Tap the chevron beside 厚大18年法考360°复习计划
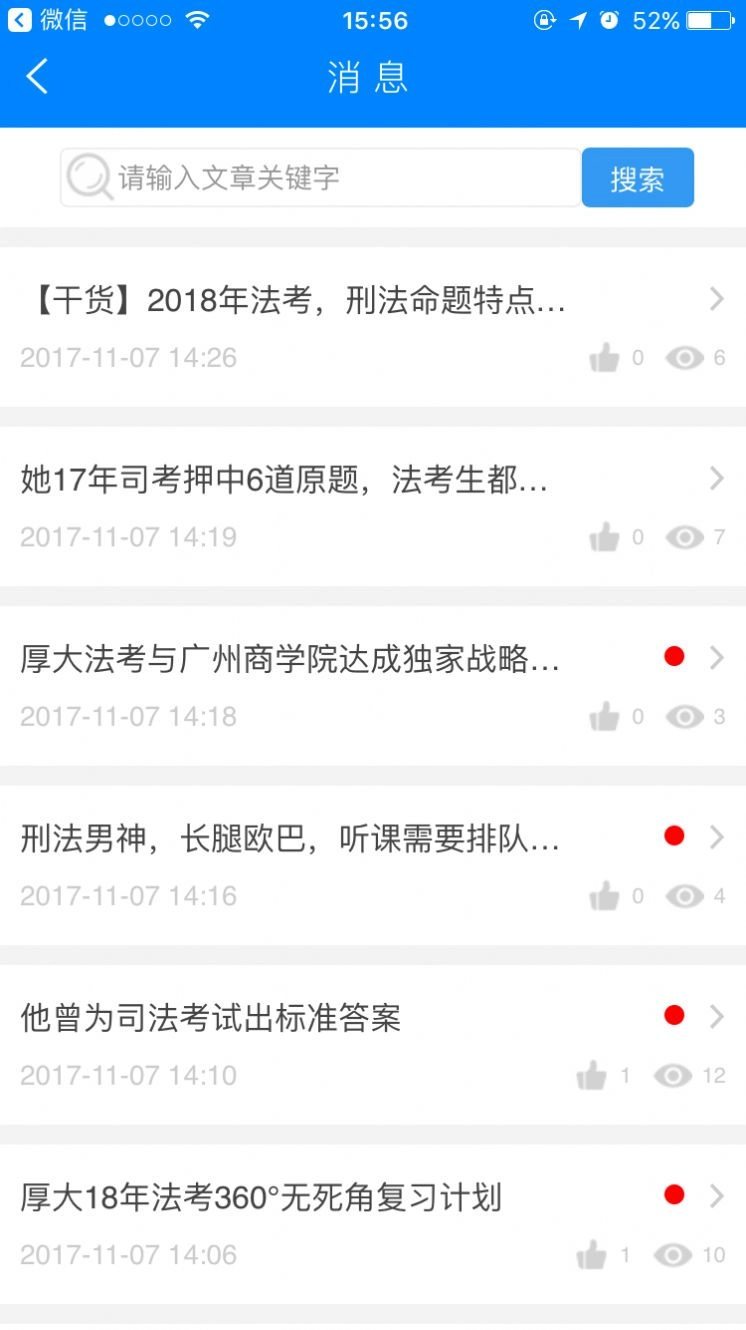746x1330 pixels. coord(716,1195)
